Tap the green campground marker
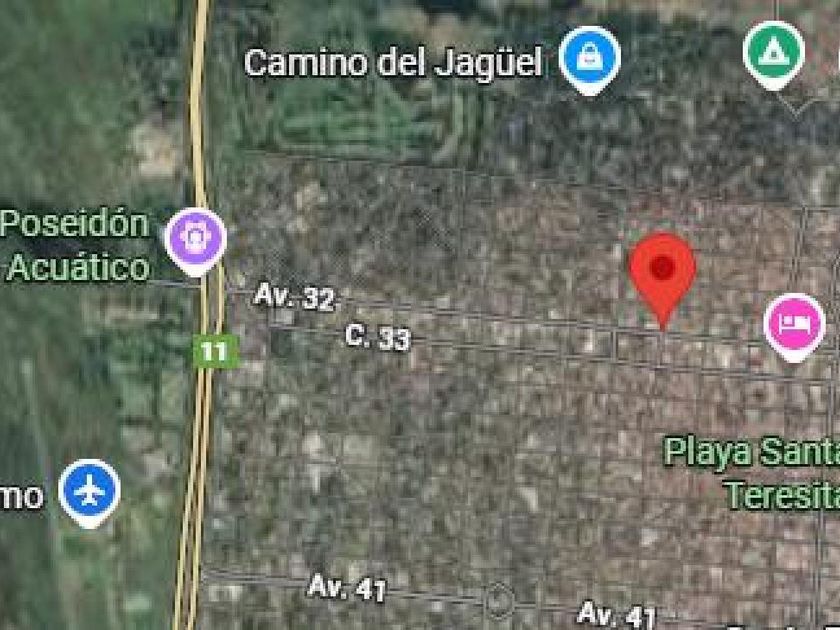840x630 pixels. [x=774, y=52]
